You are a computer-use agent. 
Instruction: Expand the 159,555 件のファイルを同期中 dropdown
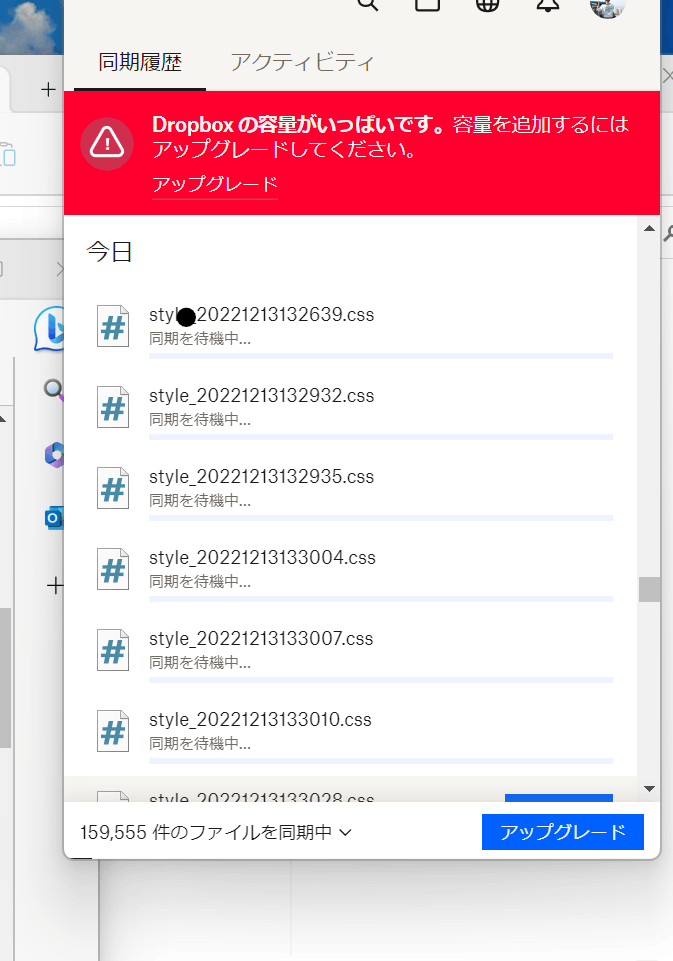216,832
